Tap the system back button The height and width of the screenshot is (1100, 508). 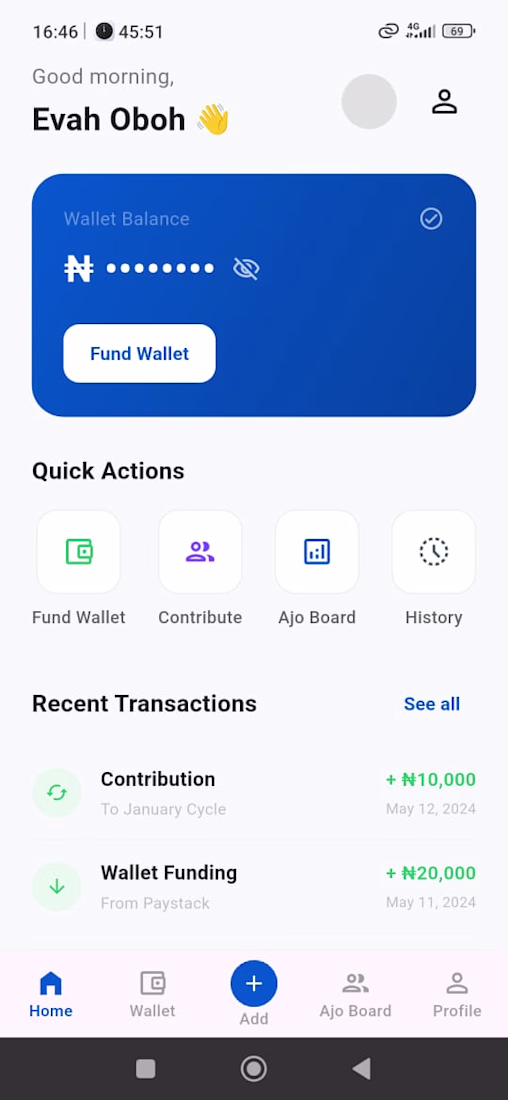361,1068
